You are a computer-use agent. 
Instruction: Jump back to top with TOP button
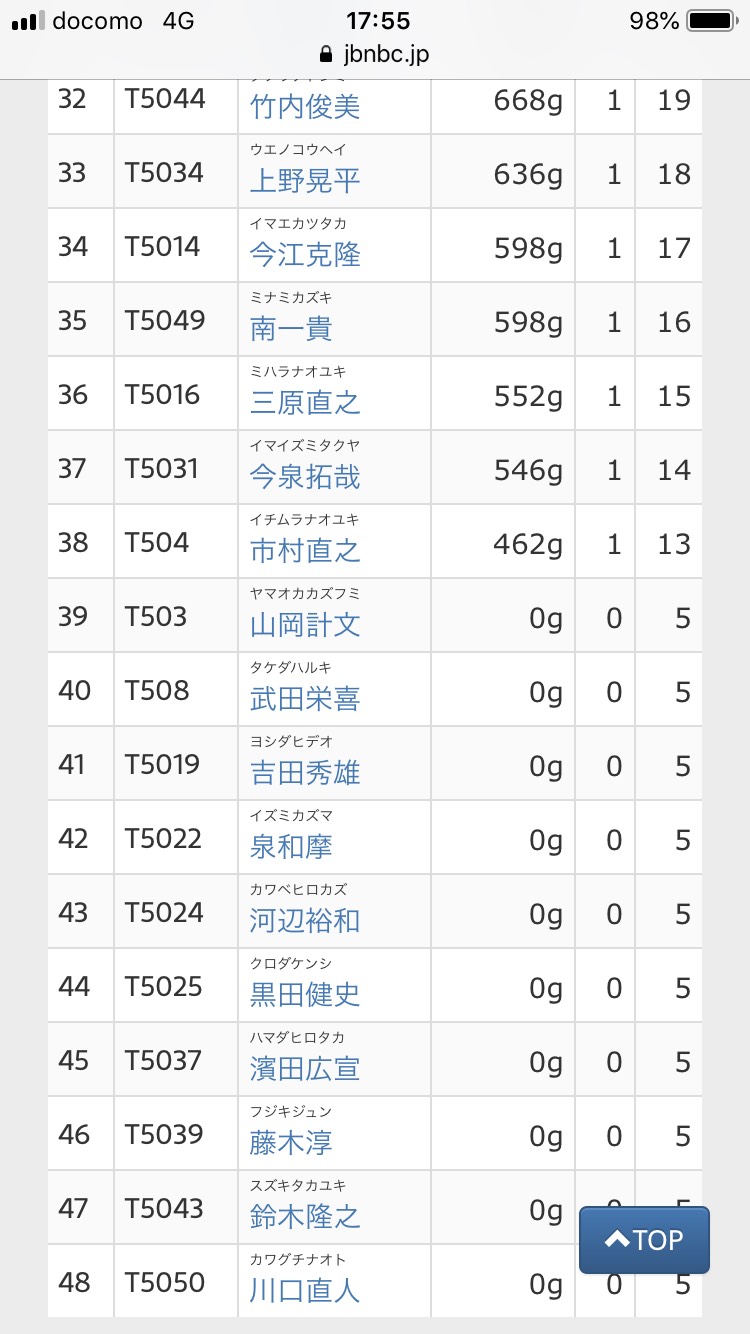pos(644,1240)
